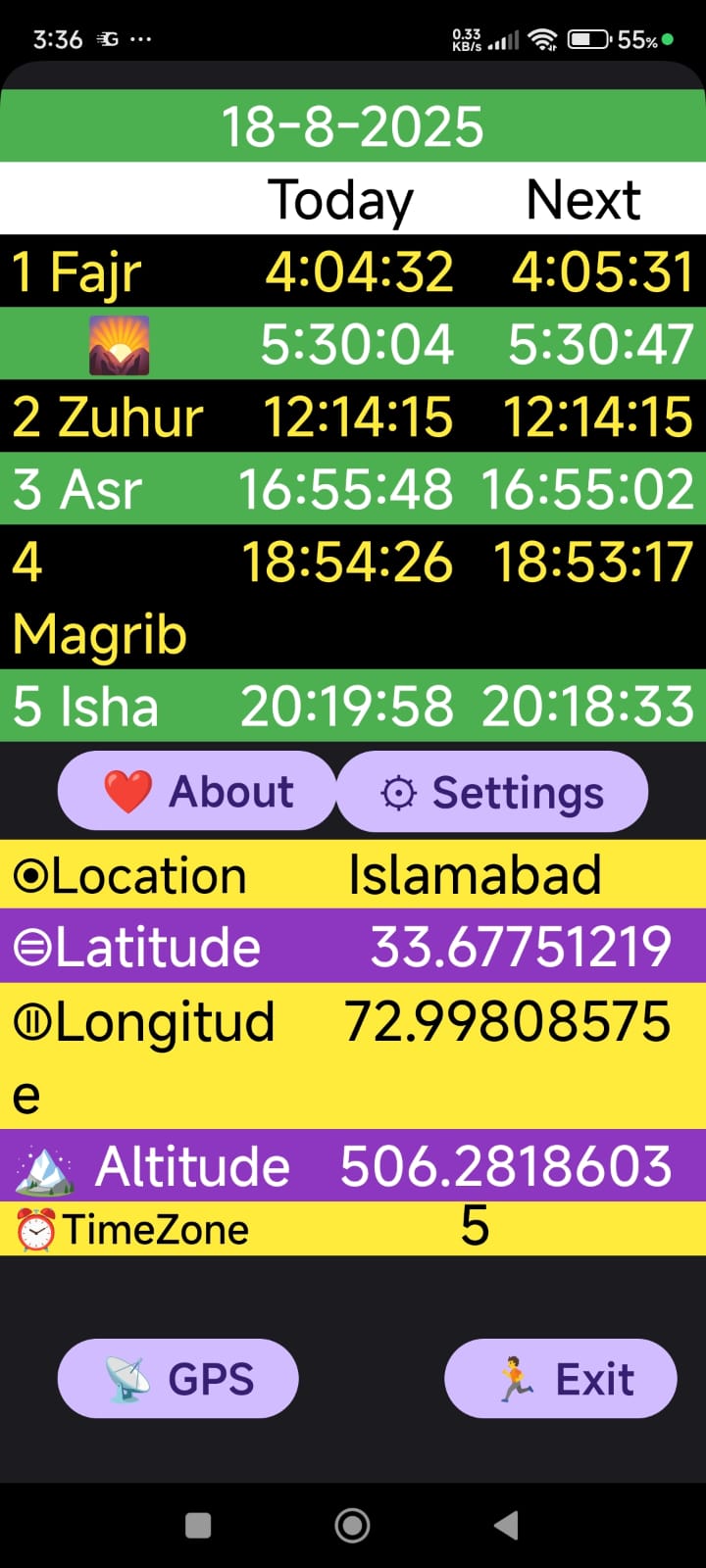
Task: Click the circle icon beside Latitude
Action: [x=29, y=945]
